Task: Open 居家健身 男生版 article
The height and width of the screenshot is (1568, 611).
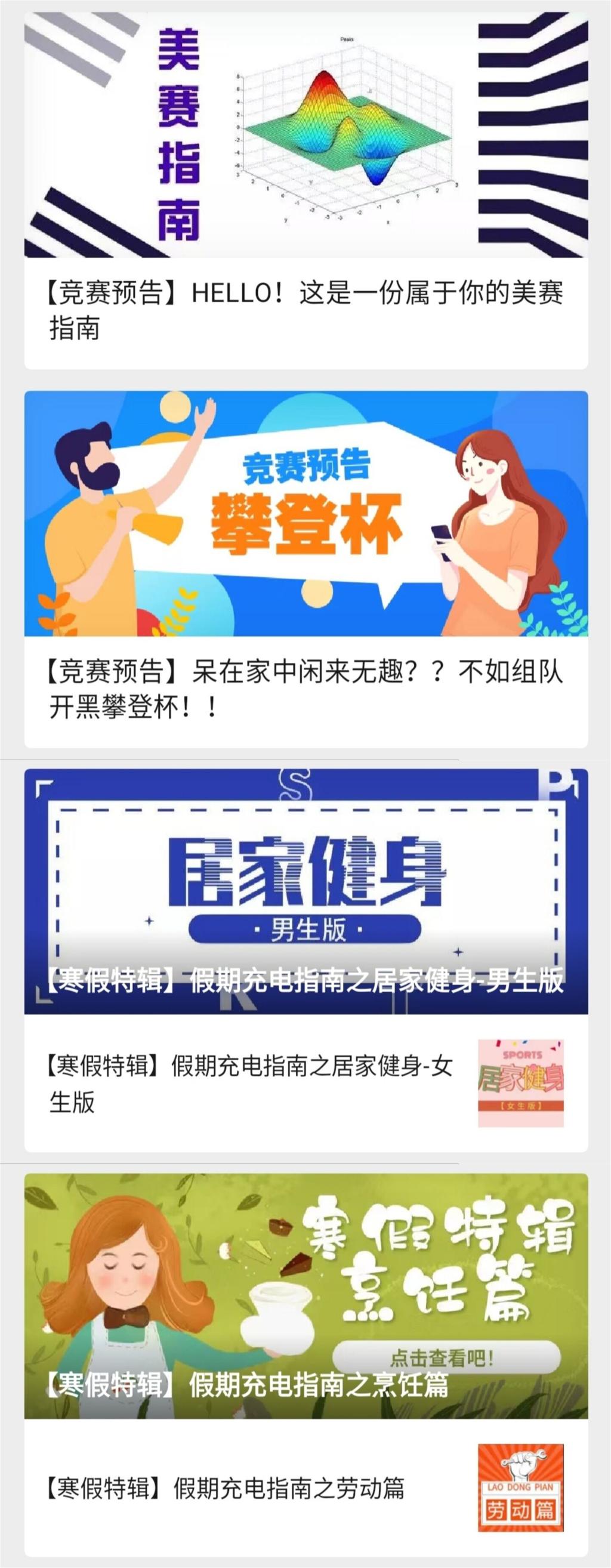Action: click(305, 891)
